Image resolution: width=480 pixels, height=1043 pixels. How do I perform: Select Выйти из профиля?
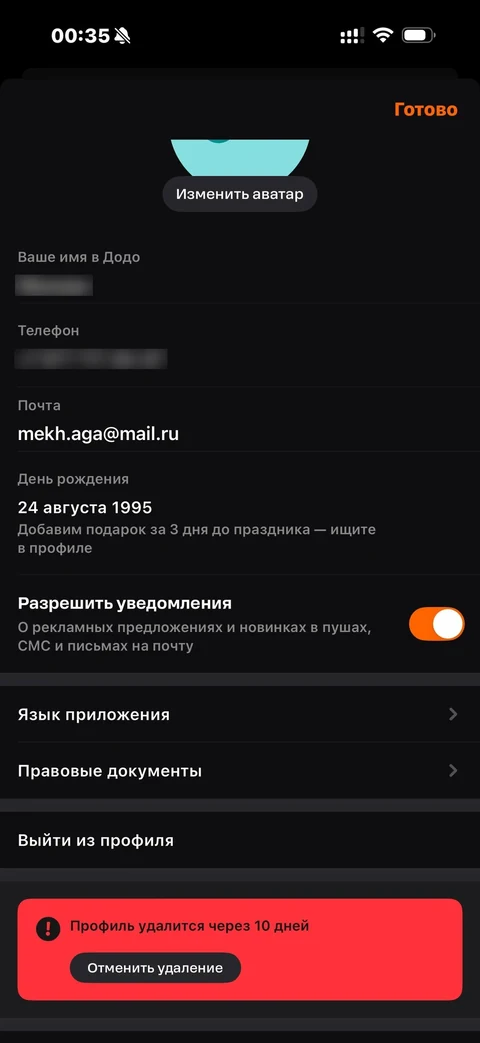click(x=240, y=840)
